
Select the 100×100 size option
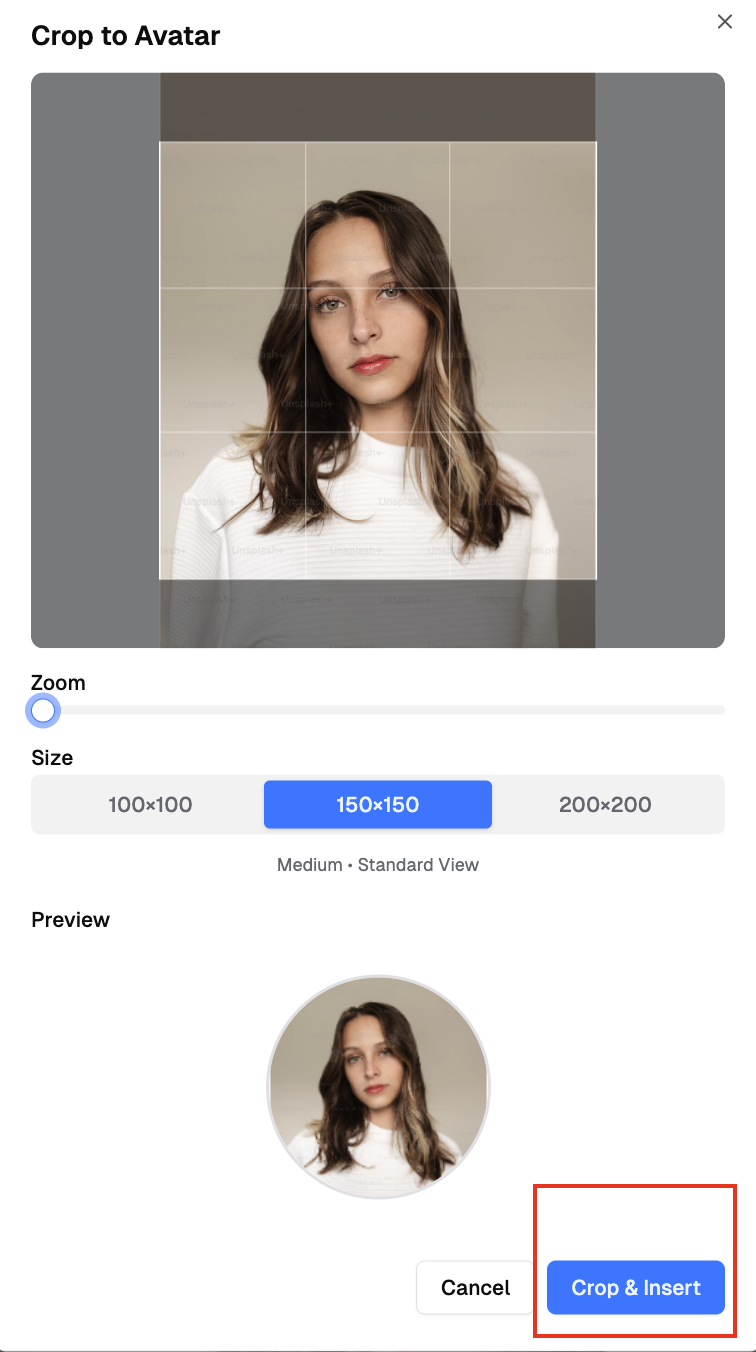coord(150,804)
